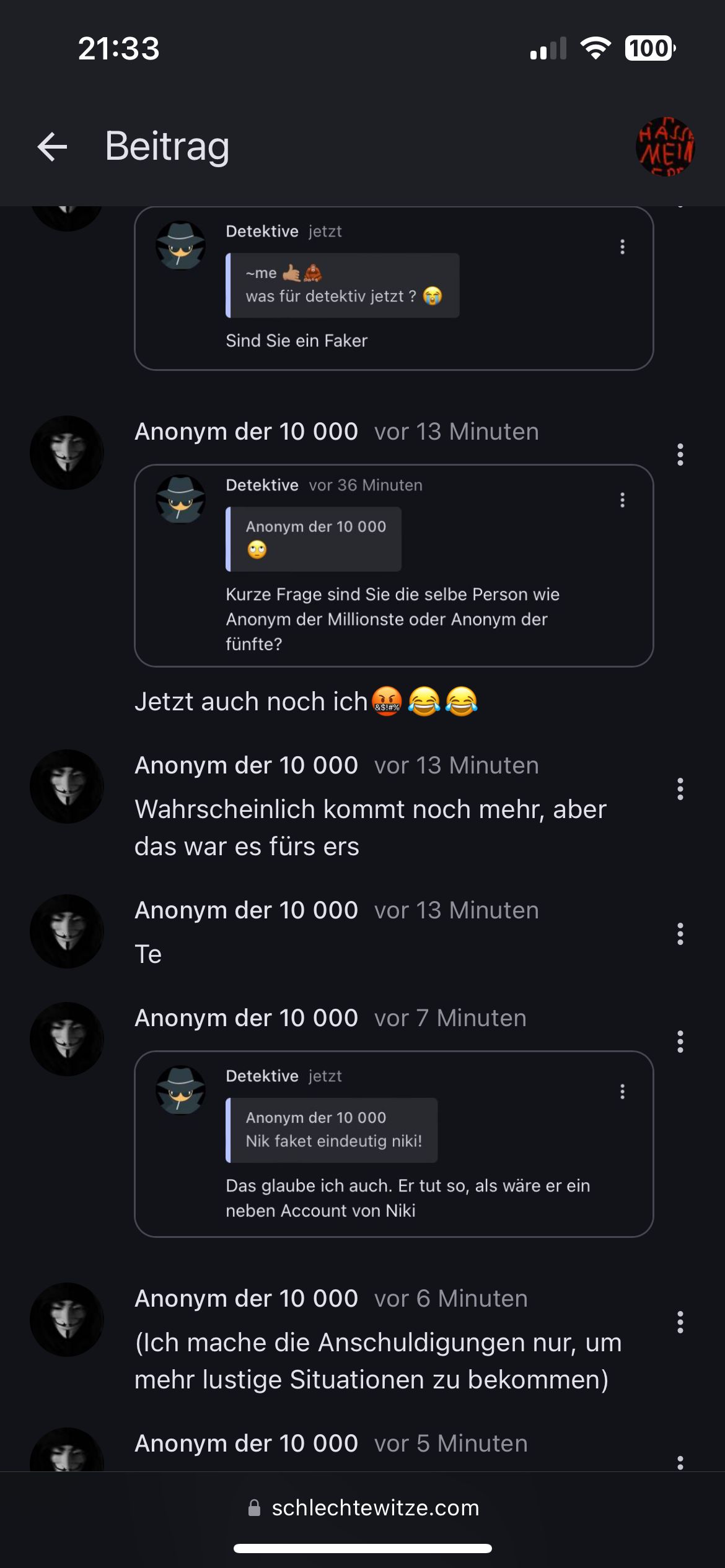Image resolution: width=725 pixels, height=1568 pixels.
Task: Open quoted Detektive reply 'Das glaube ich auch'
Action: click(406, 1198)
